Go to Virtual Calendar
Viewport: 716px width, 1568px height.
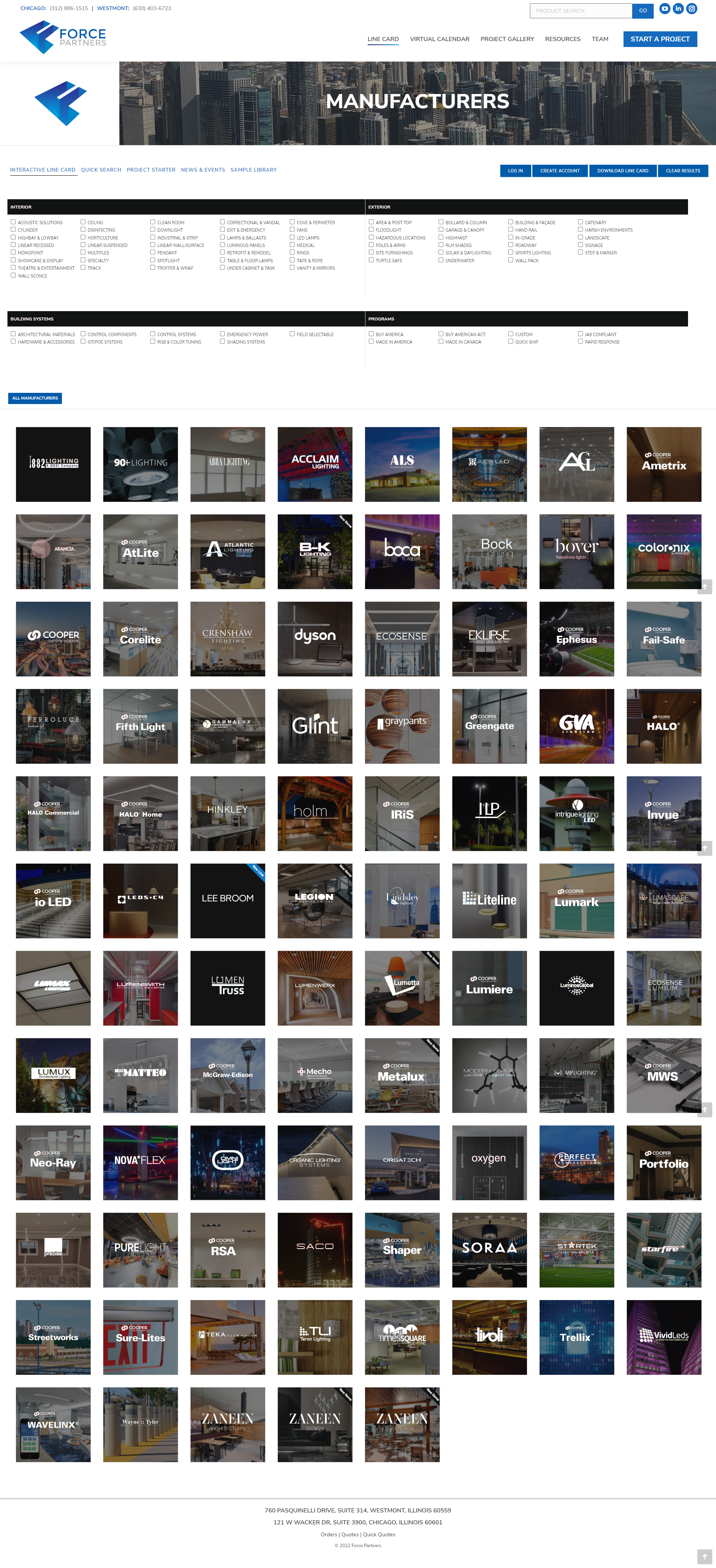439,39
